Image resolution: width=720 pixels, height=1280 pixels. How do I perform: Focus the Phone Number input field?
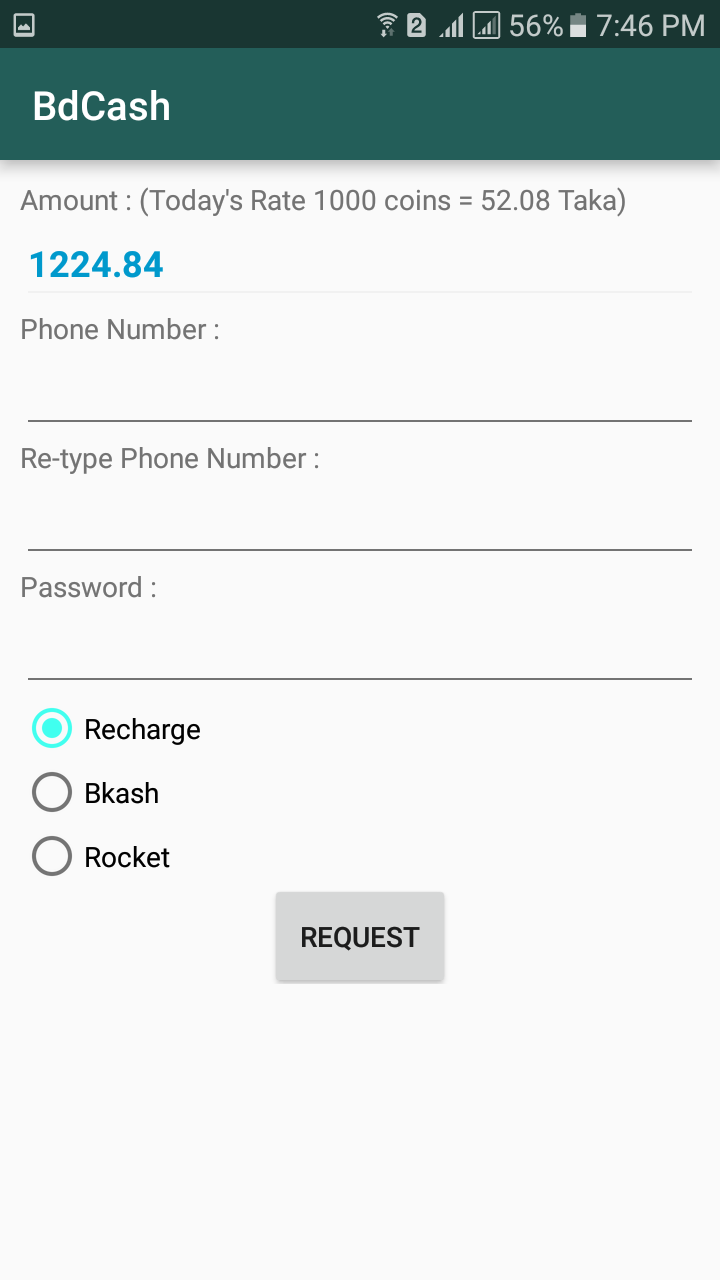pos(360,393)
